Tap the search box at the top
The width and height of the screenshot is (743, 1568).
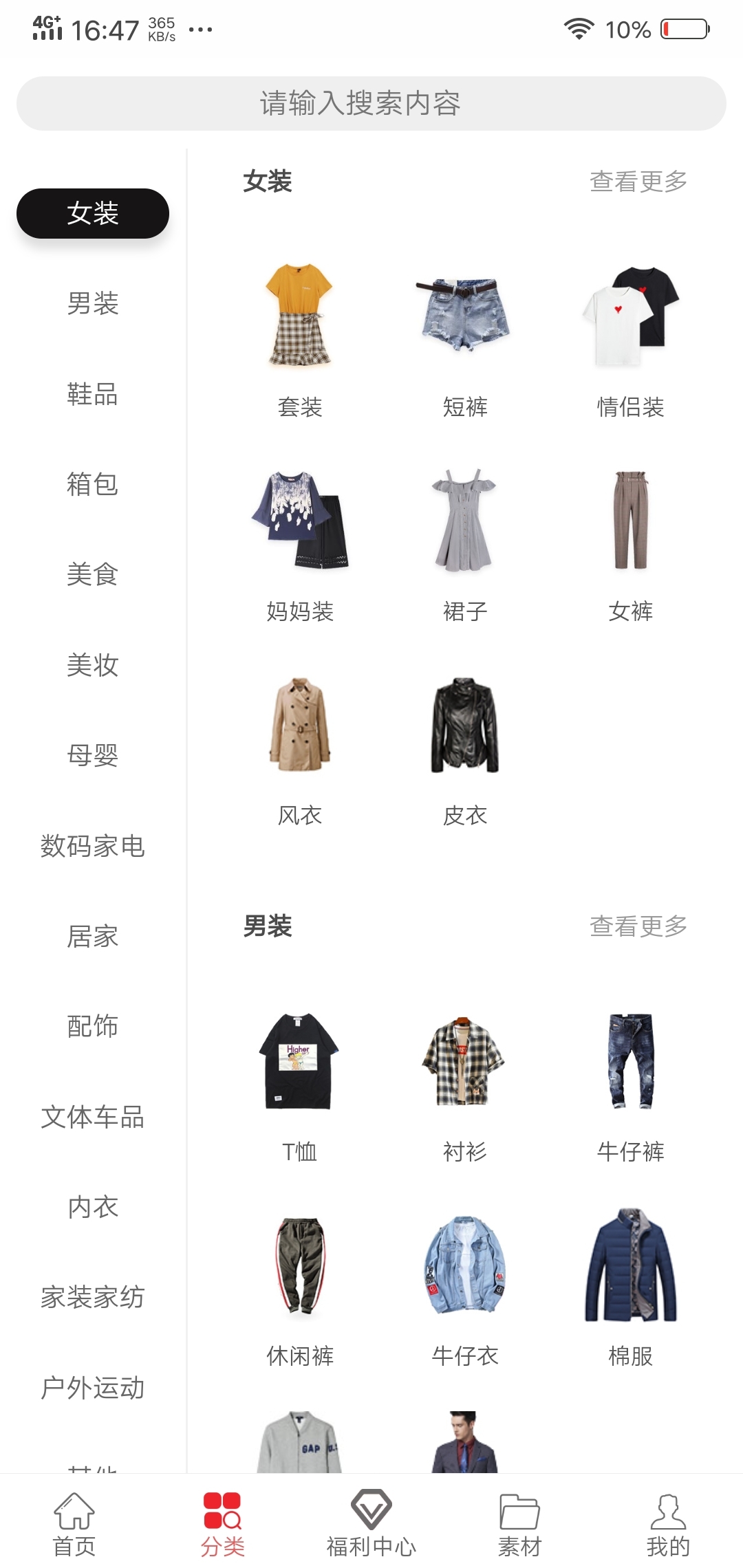click(371, 103)
